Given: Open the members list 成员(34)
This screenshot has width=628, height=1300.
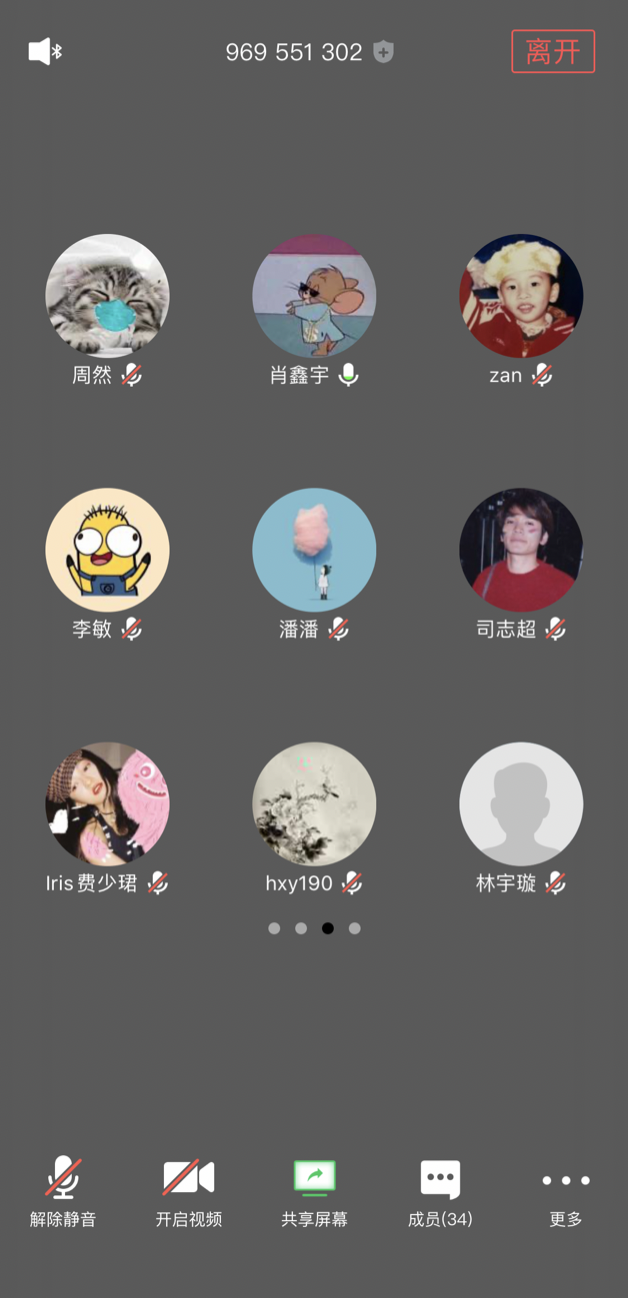Looking at the screenshot, I should pos(440,1190).
